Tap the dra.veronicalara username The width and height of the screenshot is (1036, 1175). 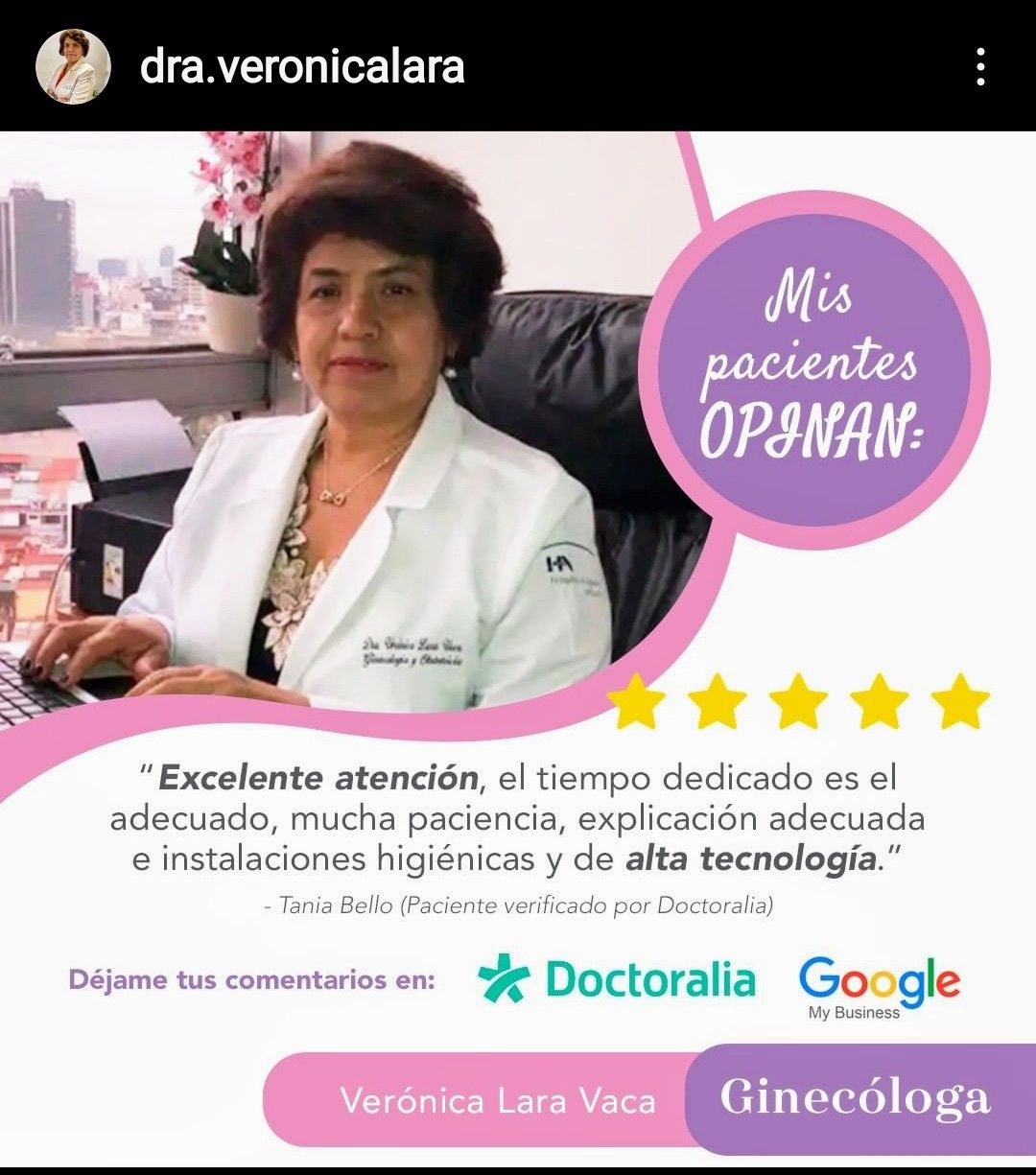coord(302,67)
